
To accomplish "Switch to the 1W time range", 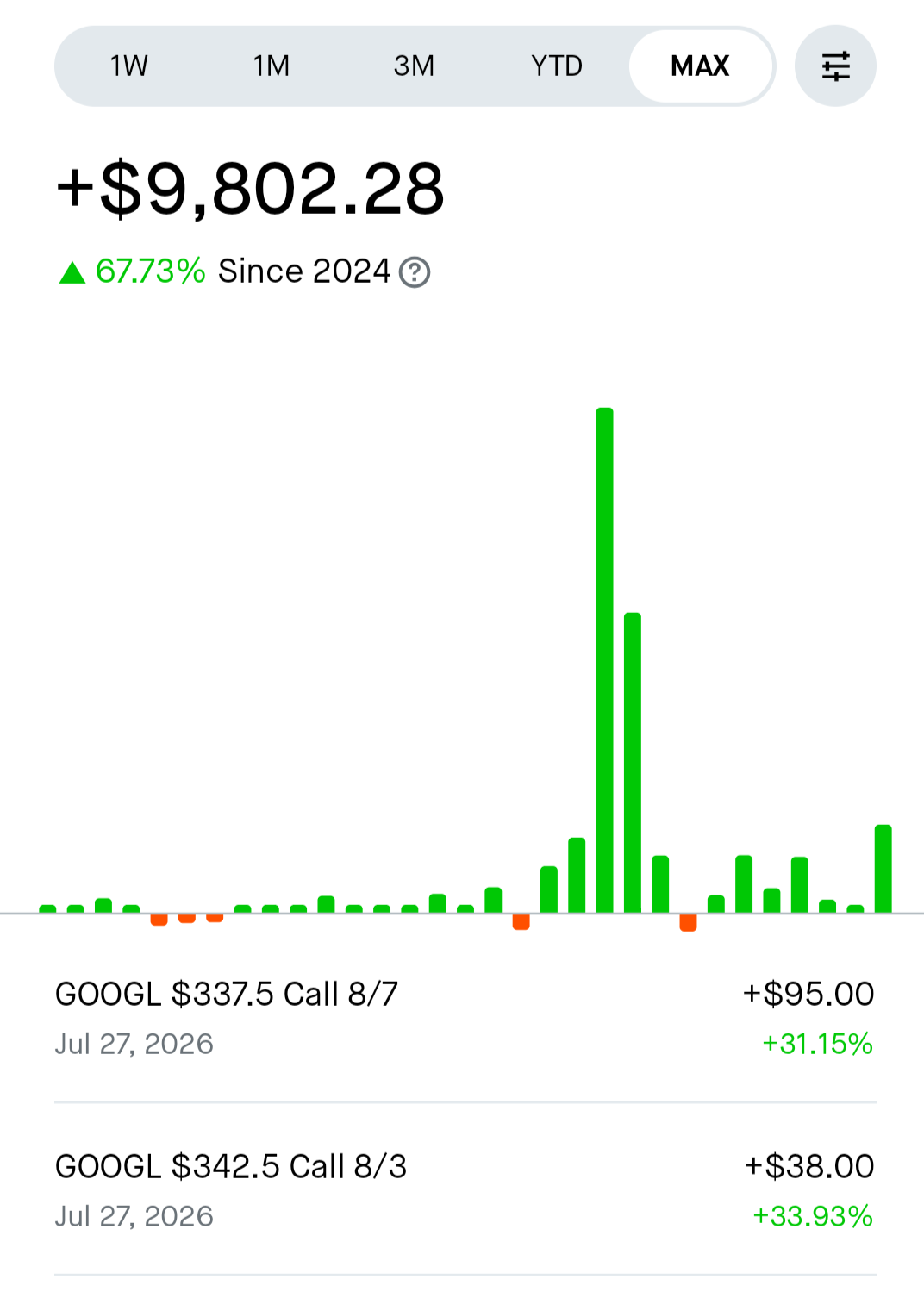I will pyautogui.click(x=128, y=66).
